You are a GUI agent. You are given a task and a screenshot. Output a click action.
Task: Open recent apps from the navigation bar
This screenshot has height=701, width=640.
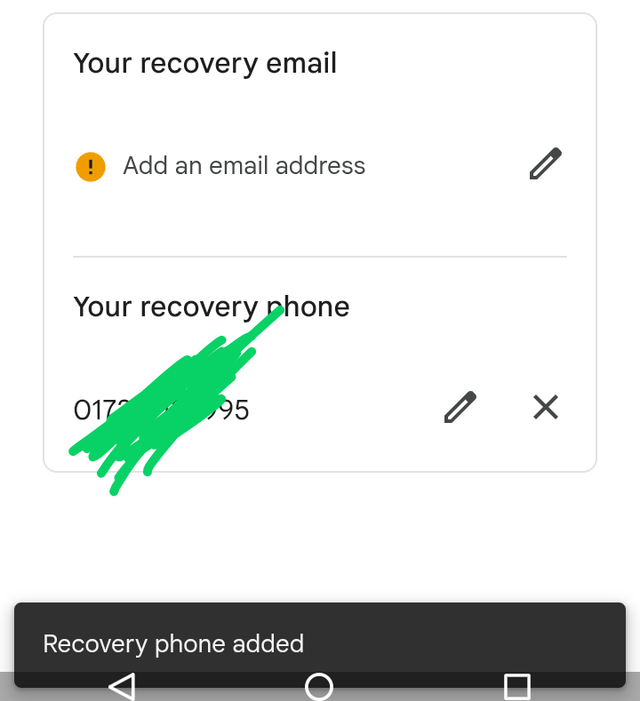click(516, 686)
